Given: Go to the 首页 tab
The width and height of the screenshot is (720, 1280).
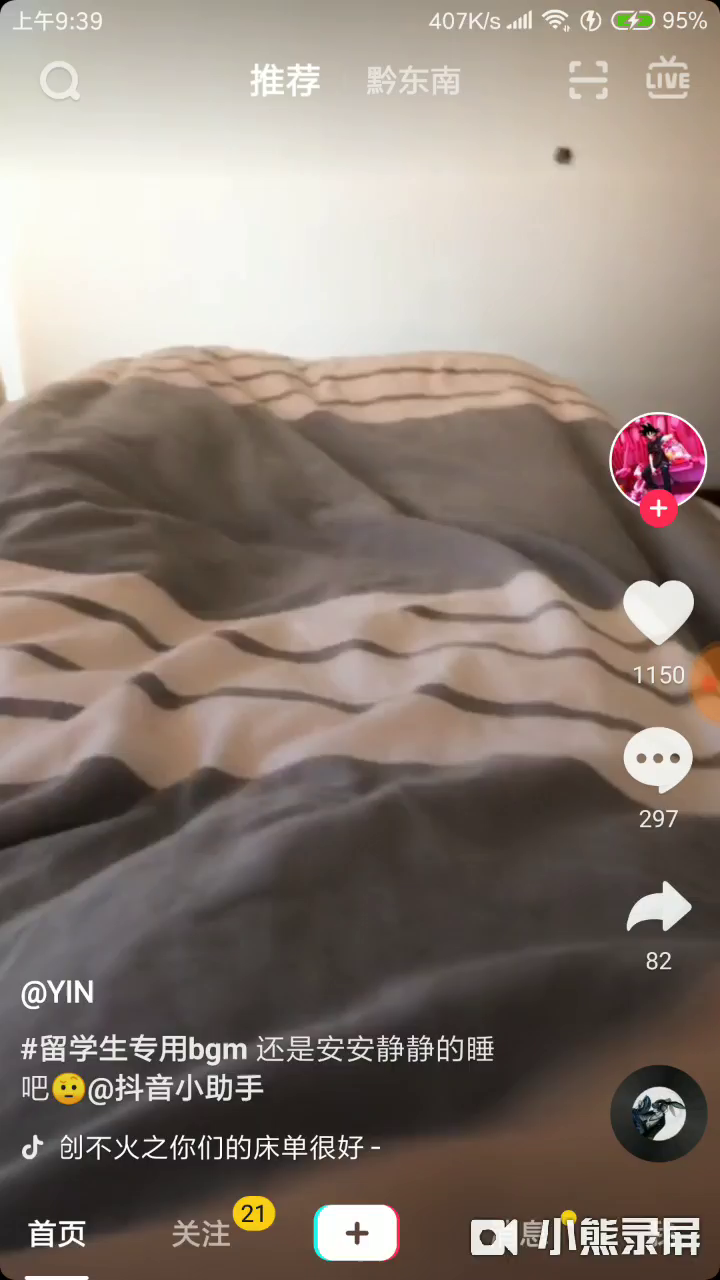Looking at the screenshot, I should (x=57, y=1235).
